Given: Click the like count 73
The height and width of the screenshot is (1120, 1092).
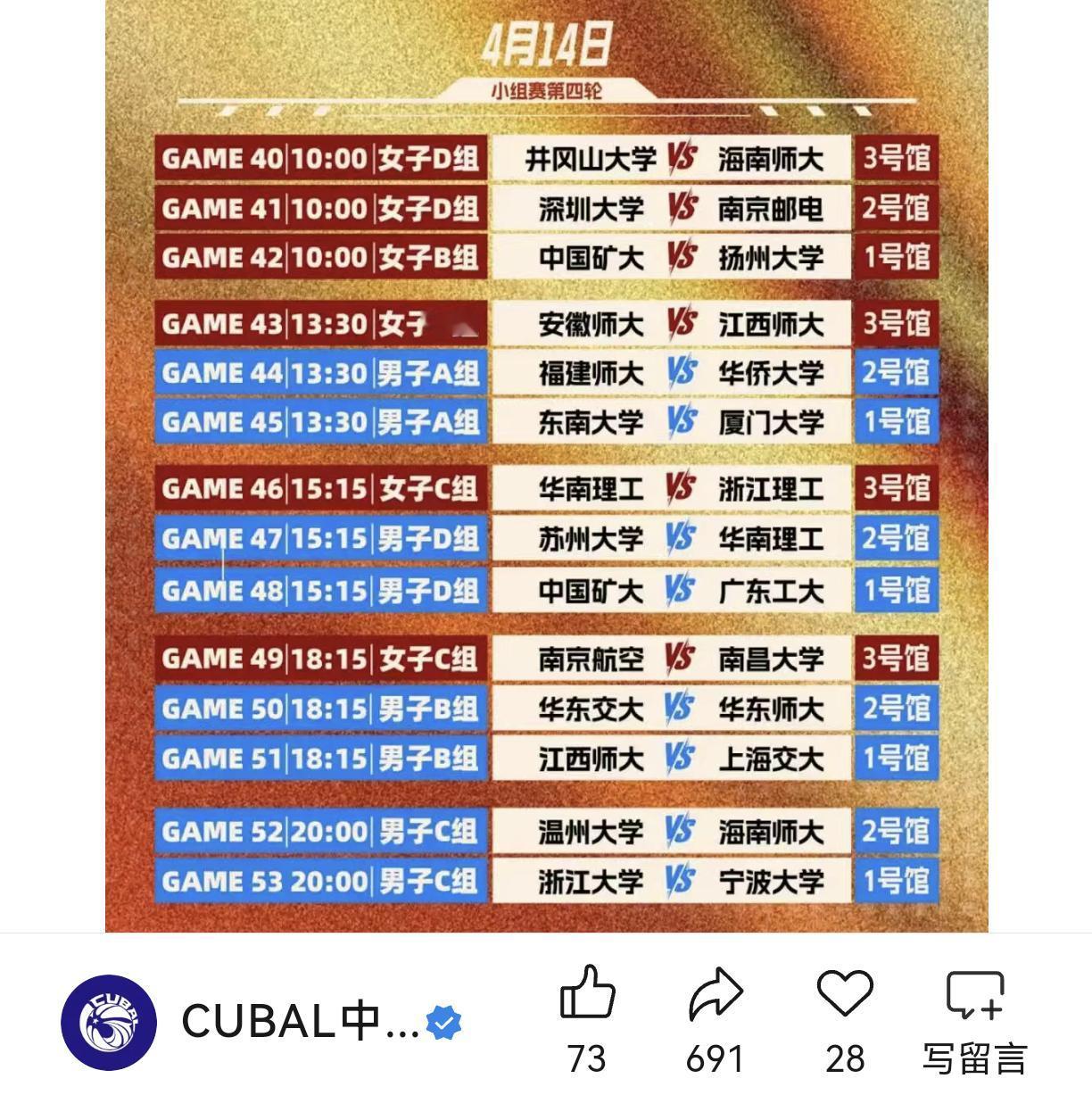Looking at the screenshot, I should 590,1060.
